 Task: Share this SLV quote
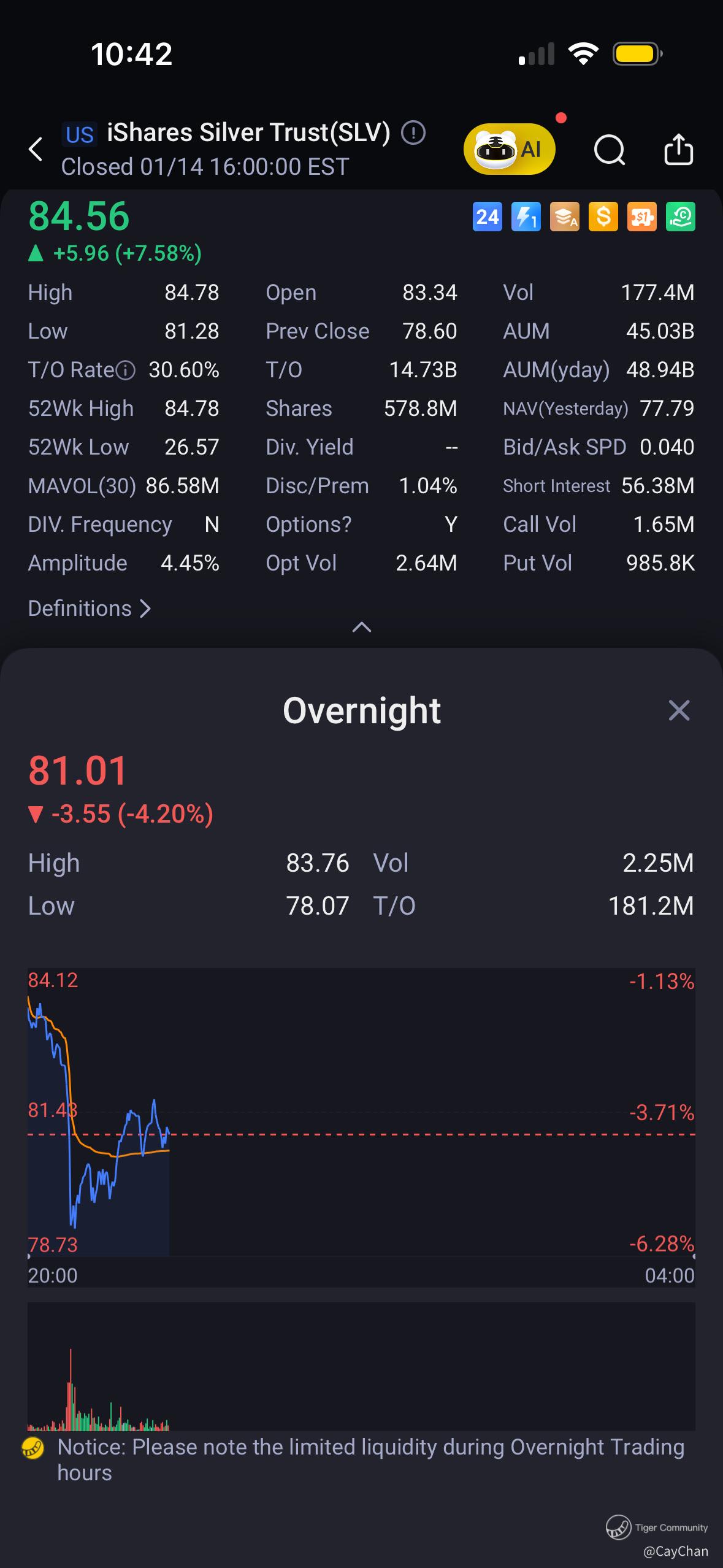coord(678,150)
